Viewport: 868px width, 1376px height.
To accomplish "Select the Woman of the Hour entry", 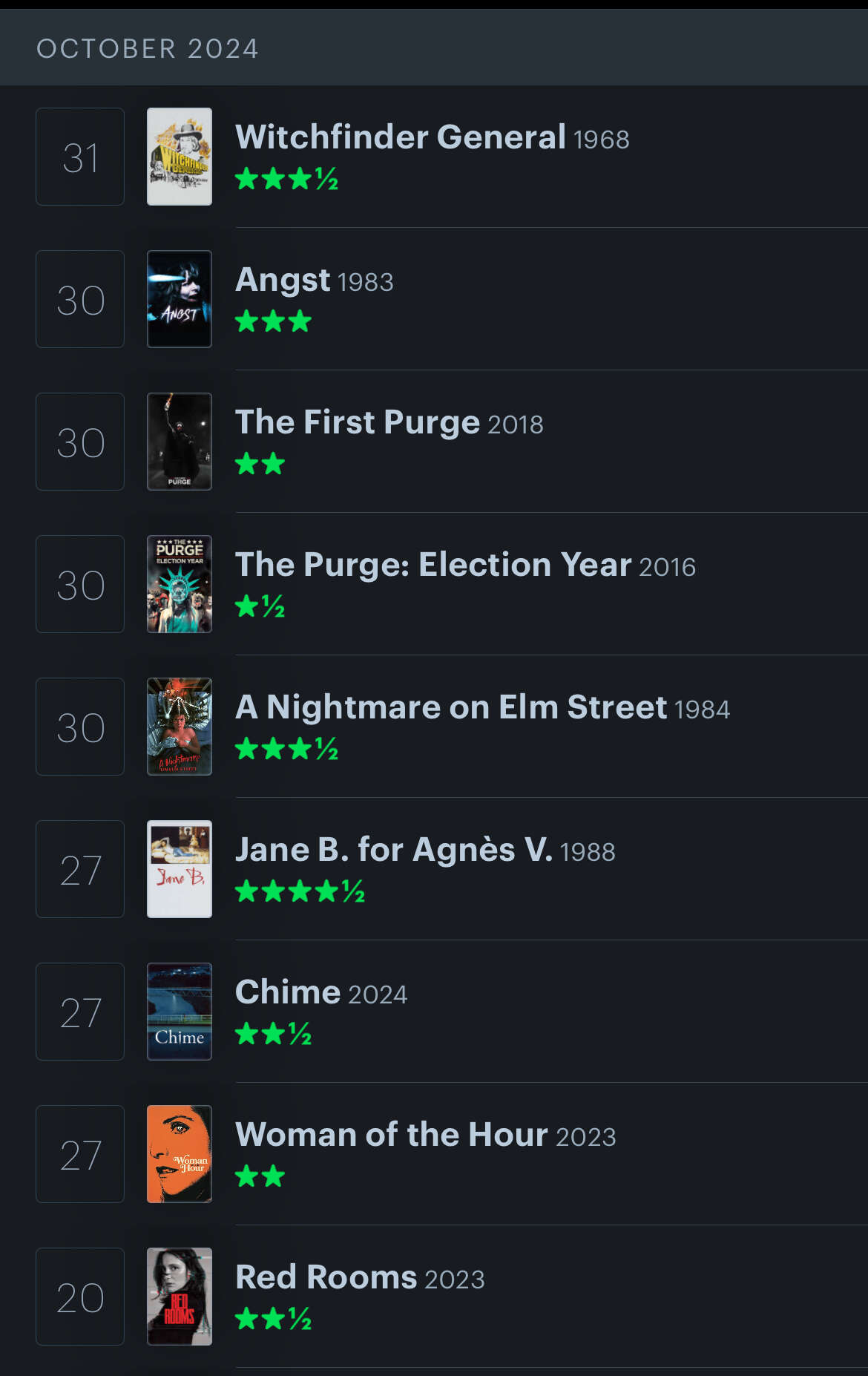I will [391, 1136].
